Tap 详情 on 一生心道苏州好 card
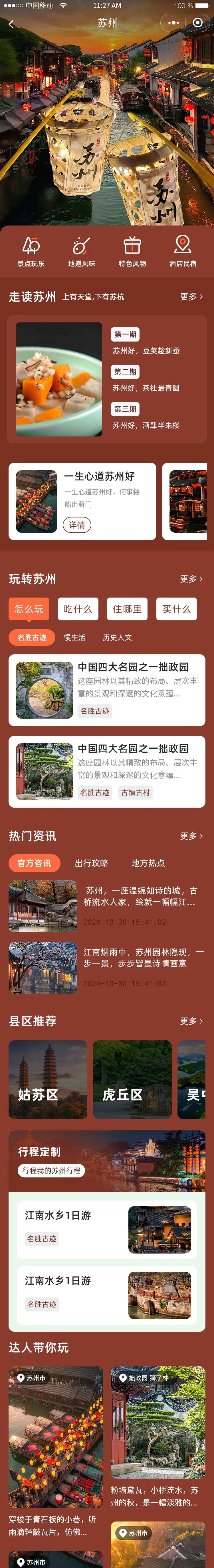214x1568 pixels. (77, 525)
